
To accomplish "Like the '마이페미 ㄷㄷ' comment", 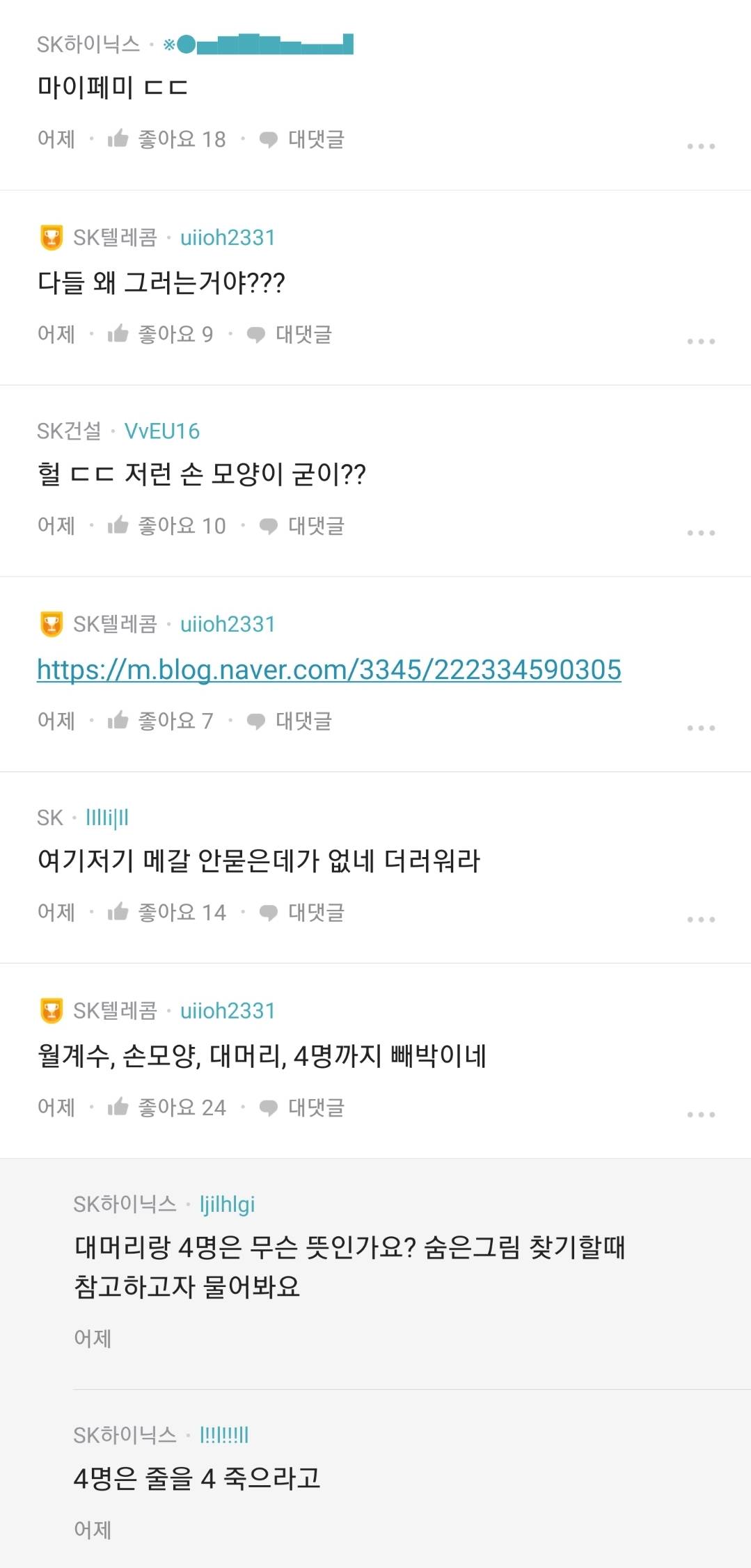I will 167,139.
